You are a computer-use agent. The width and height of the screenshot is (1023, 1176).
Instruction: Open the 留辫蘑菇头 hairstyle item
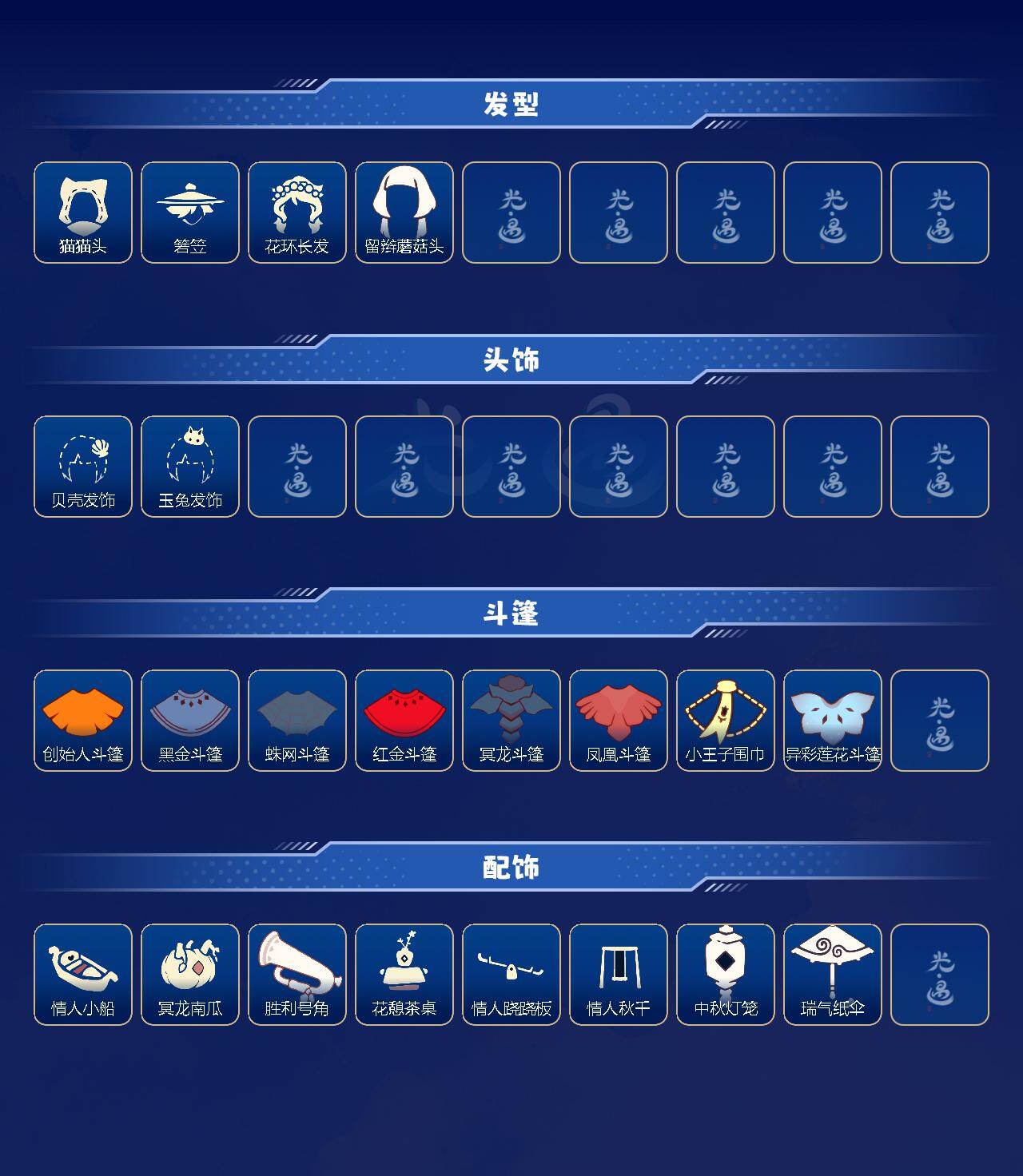[x=405, y=212]
